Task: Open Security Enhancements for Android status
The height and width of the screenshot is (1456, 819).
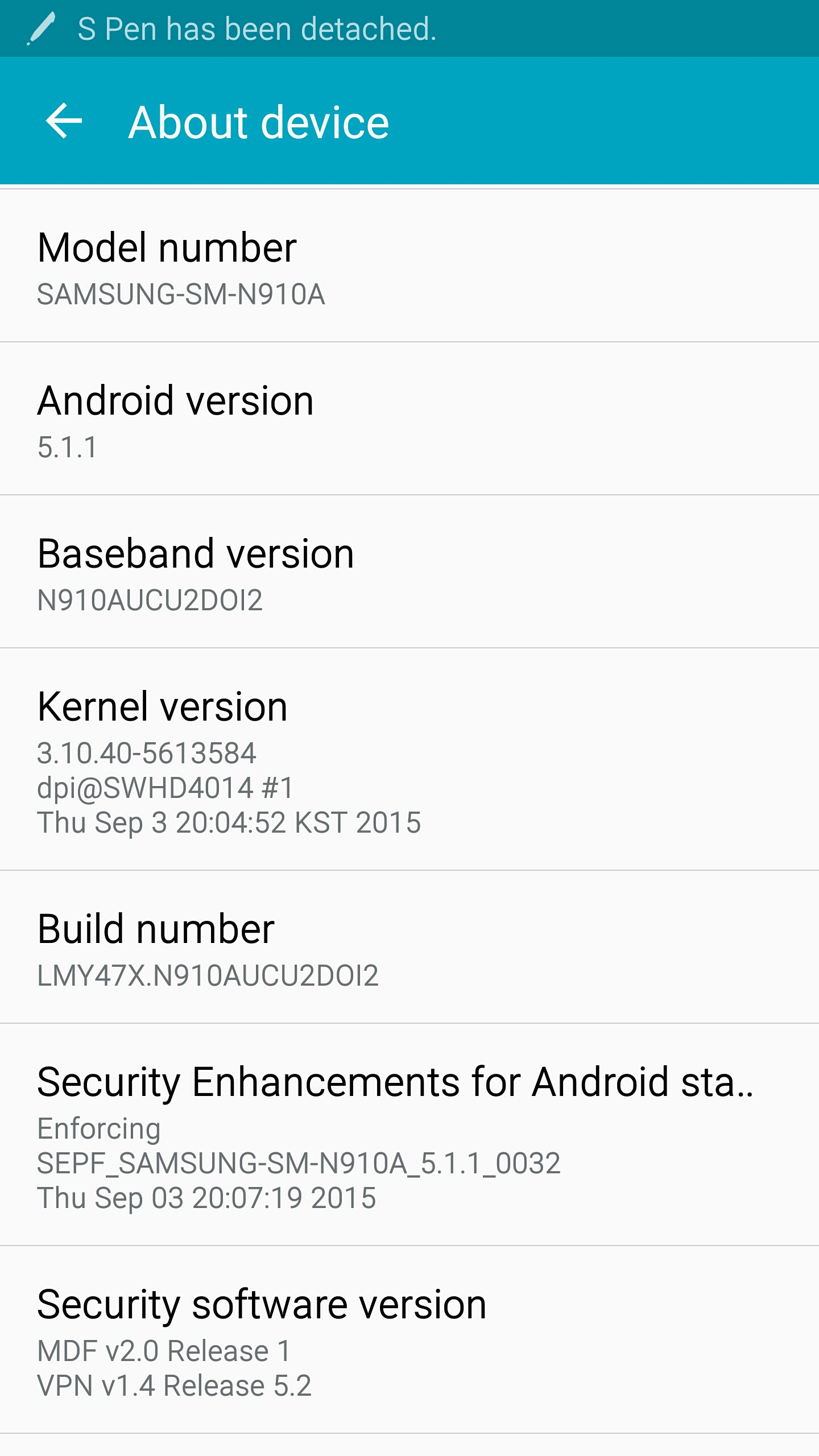Action: 409,1135
